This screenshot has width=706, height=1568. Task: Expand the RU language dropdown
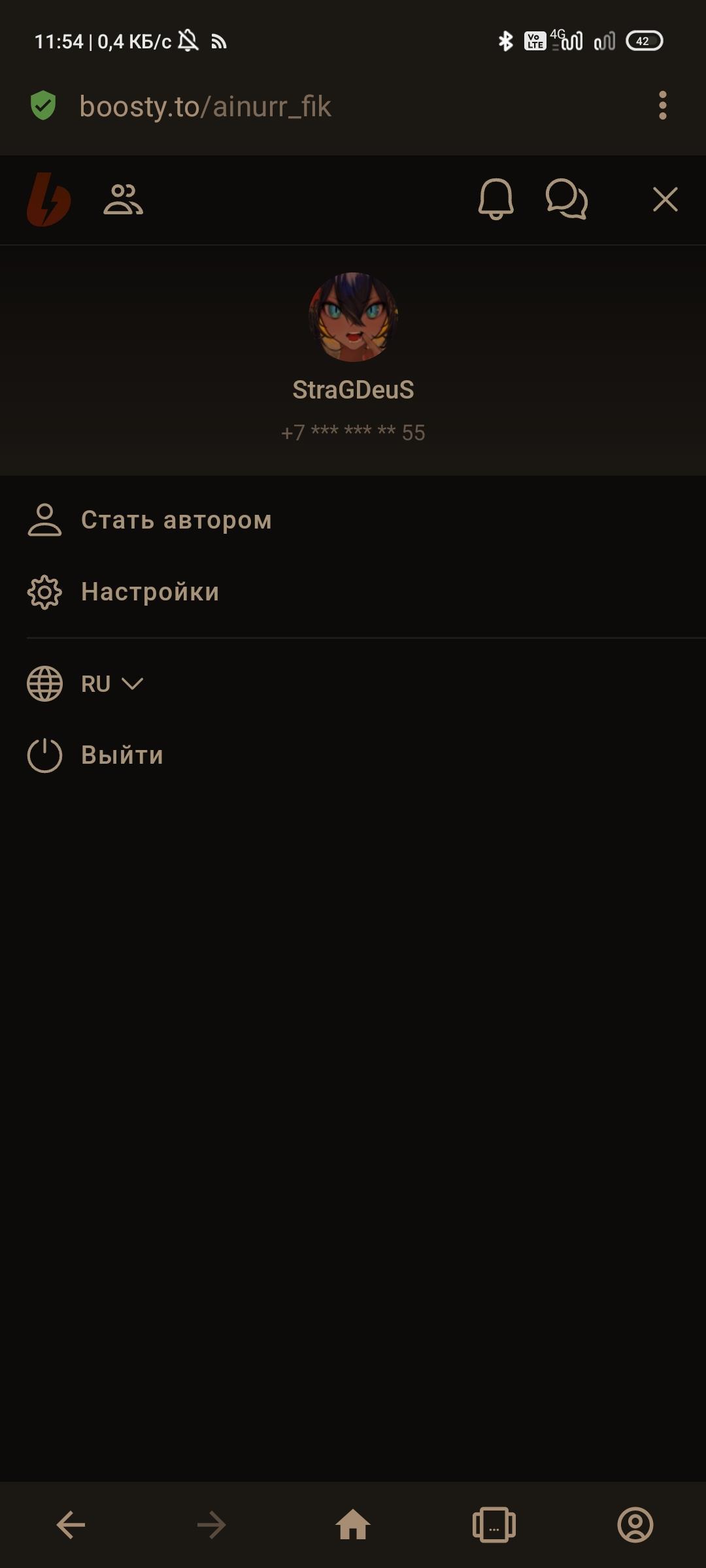pyautogui.click(x=111, y=684)
